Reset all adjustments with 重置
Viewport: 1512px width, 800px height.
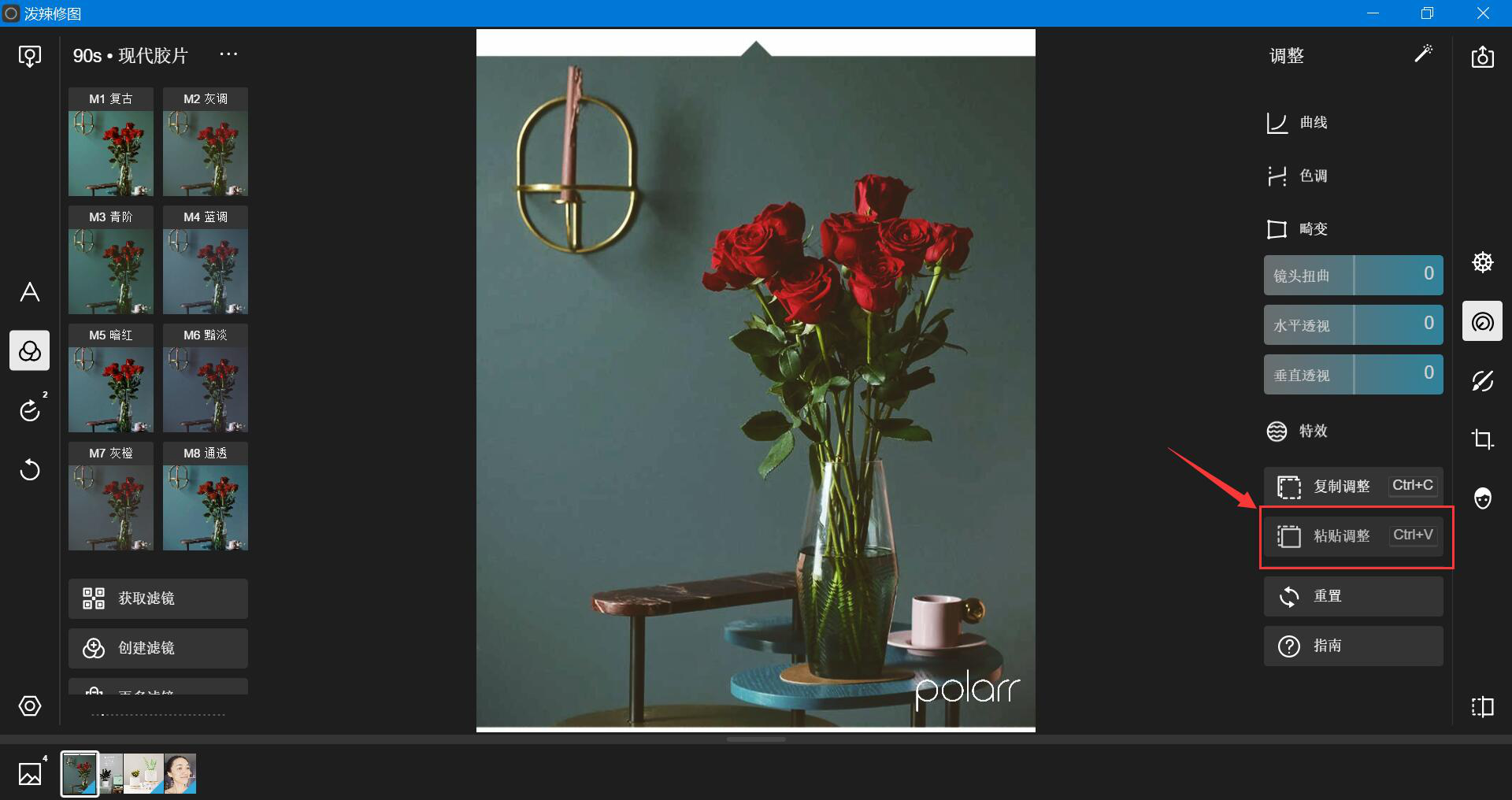[1353, 596]
